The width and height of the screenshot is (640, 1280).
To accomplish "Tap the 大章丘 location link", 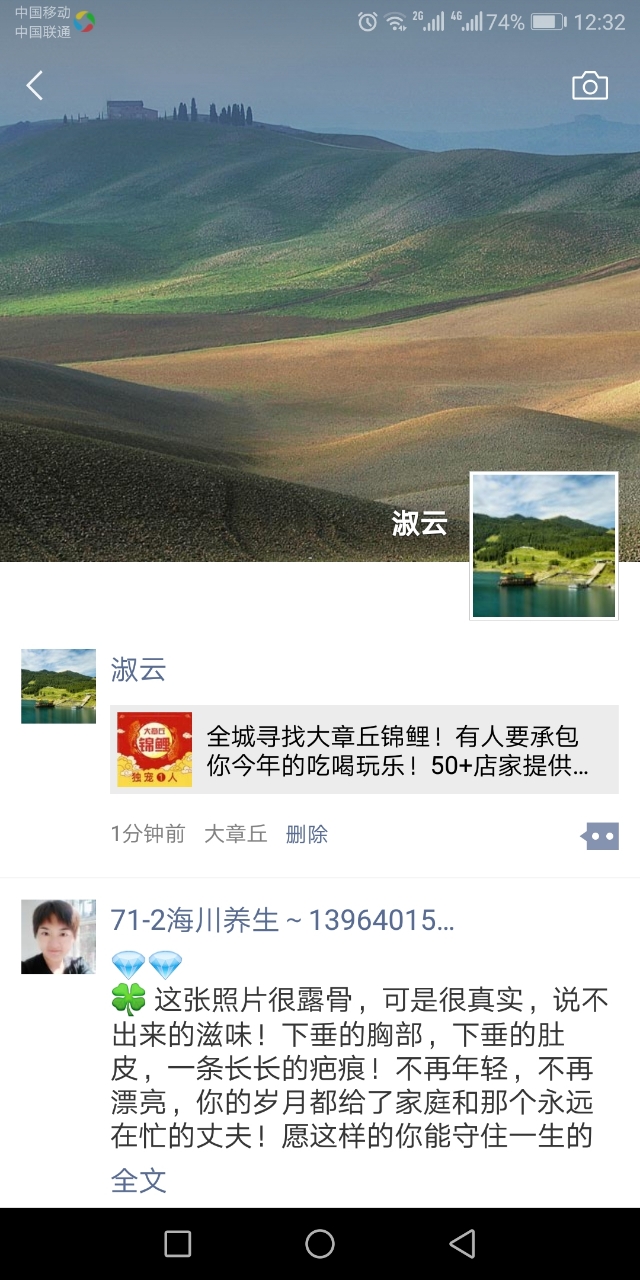I will pyautogui.click(x=235, y=834).
